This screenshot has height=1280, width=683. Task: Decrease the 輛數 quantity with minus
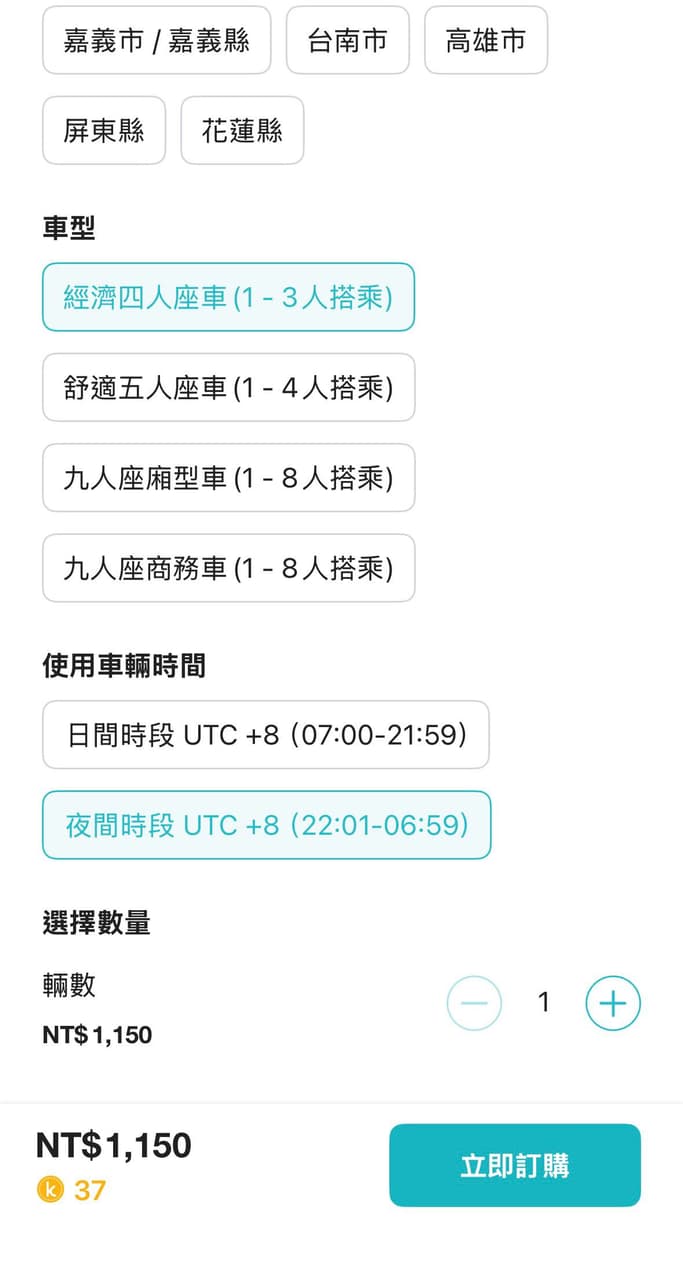[474, 1003]
